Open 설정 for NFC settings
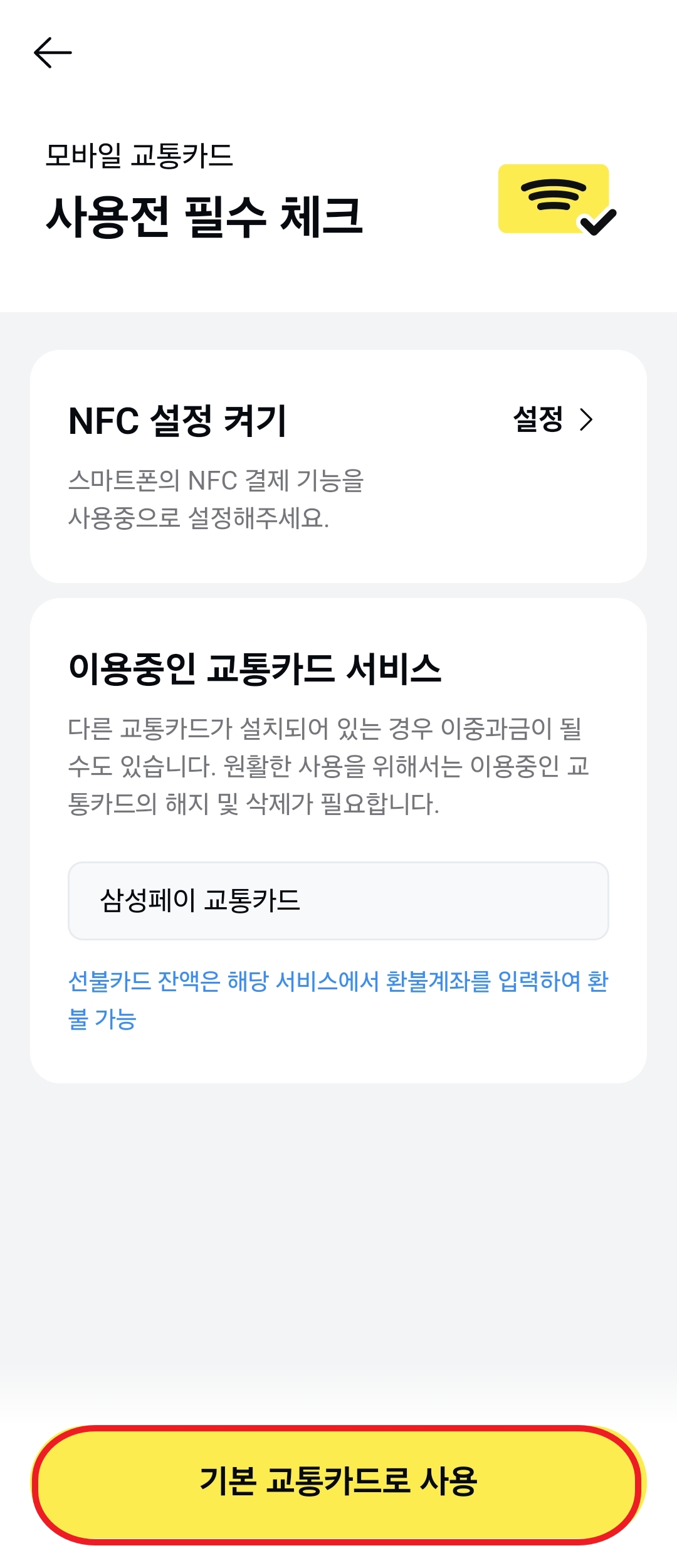Screen dimensions: 677x1568 (x=553, y=419)
